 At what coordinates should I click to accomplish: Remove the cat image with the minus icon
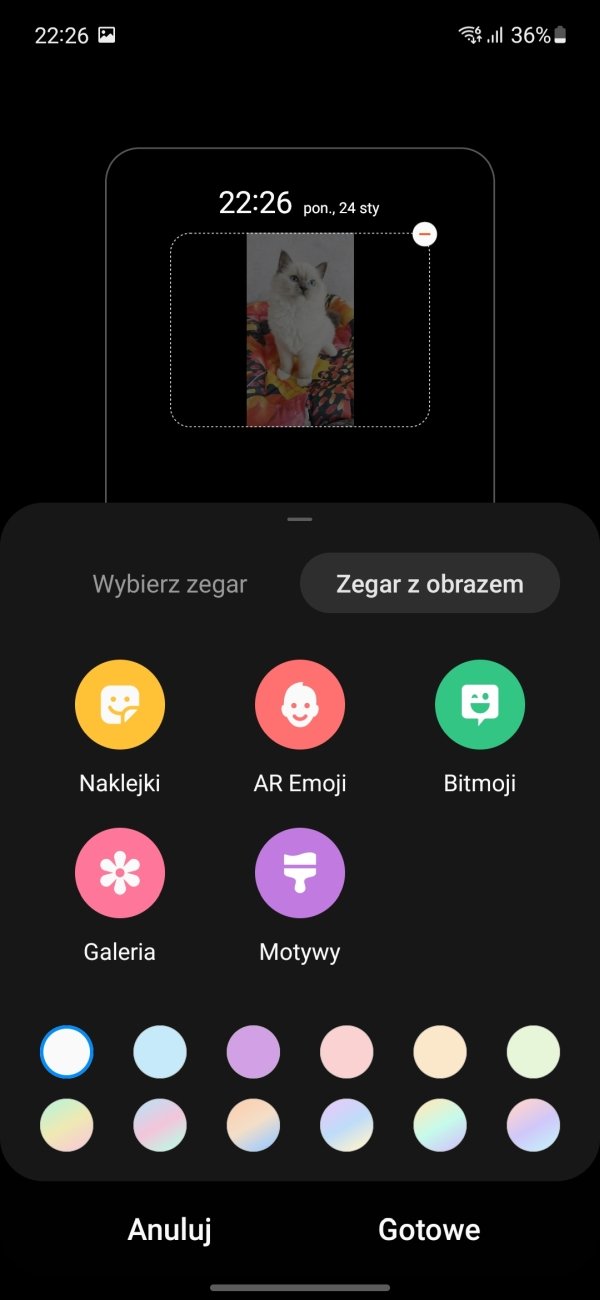point(424,234)
